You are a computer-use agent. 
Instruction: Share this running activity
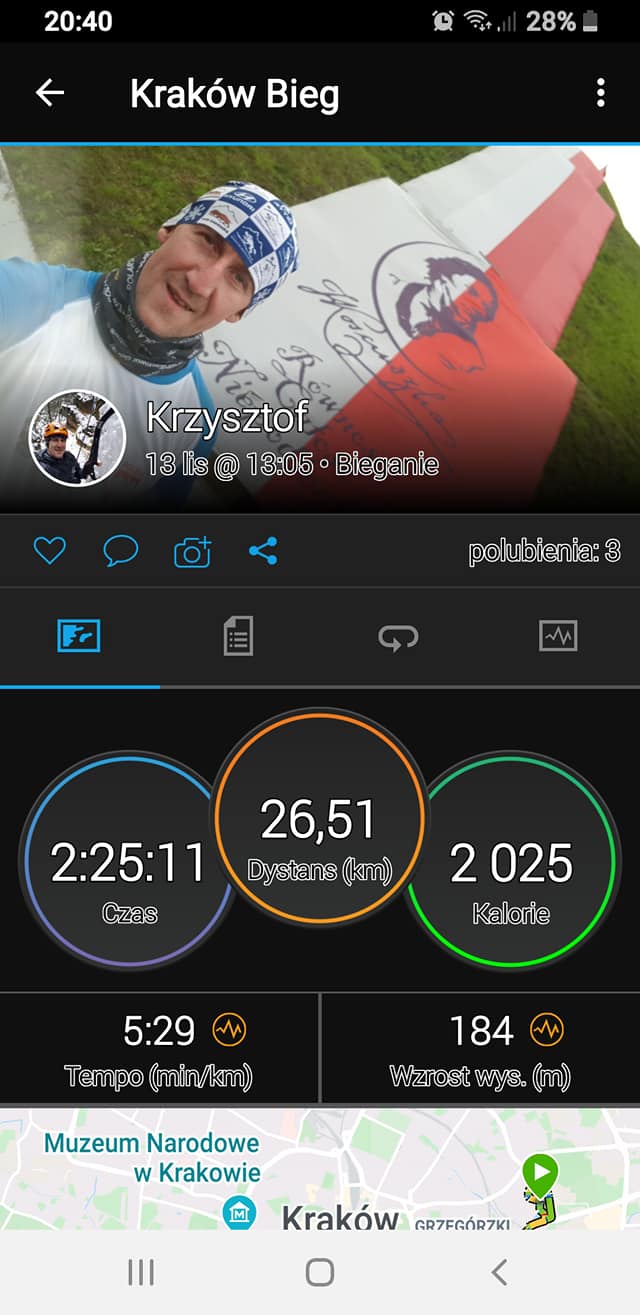click(263, 551)
